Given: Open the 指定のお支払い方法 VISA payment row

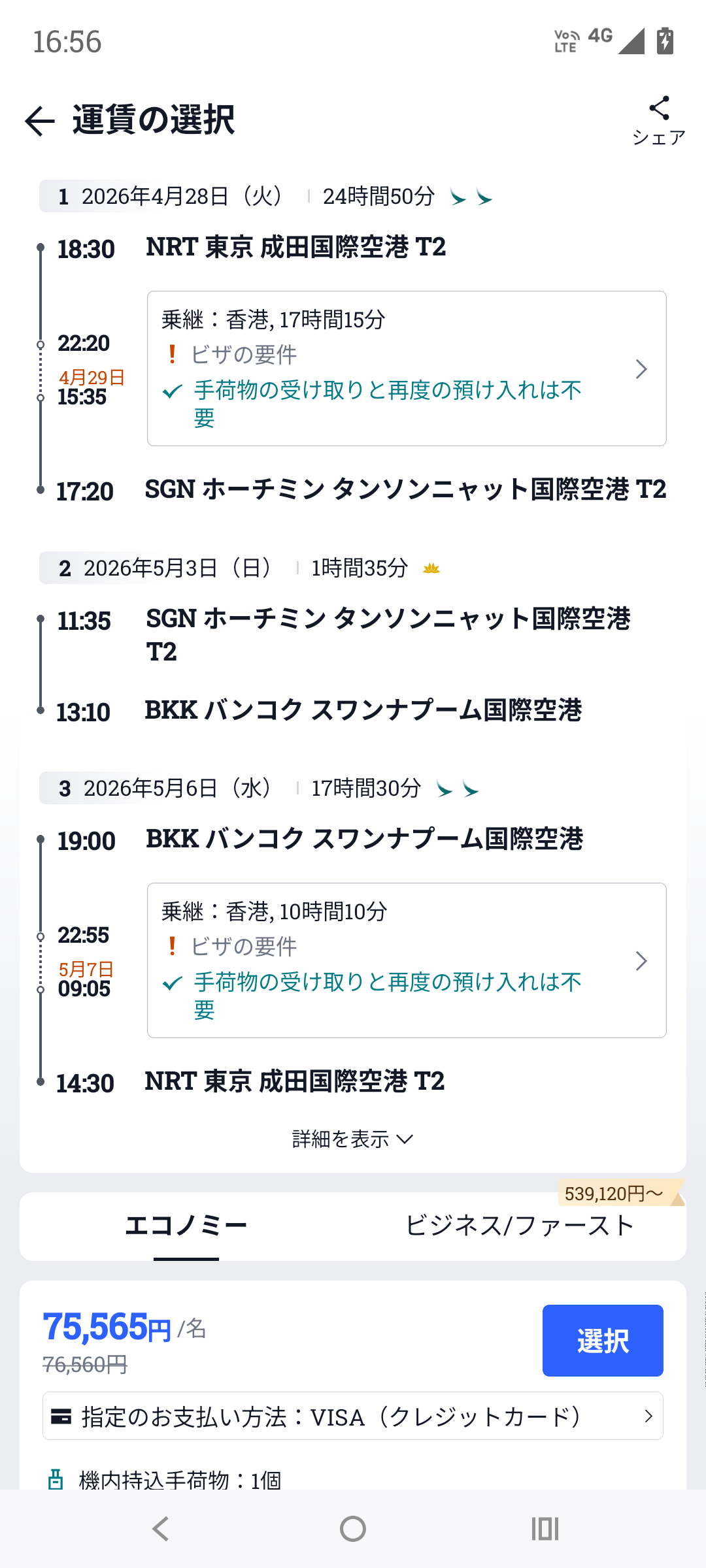Looking at the screenshot, I should coord(353,1416).
